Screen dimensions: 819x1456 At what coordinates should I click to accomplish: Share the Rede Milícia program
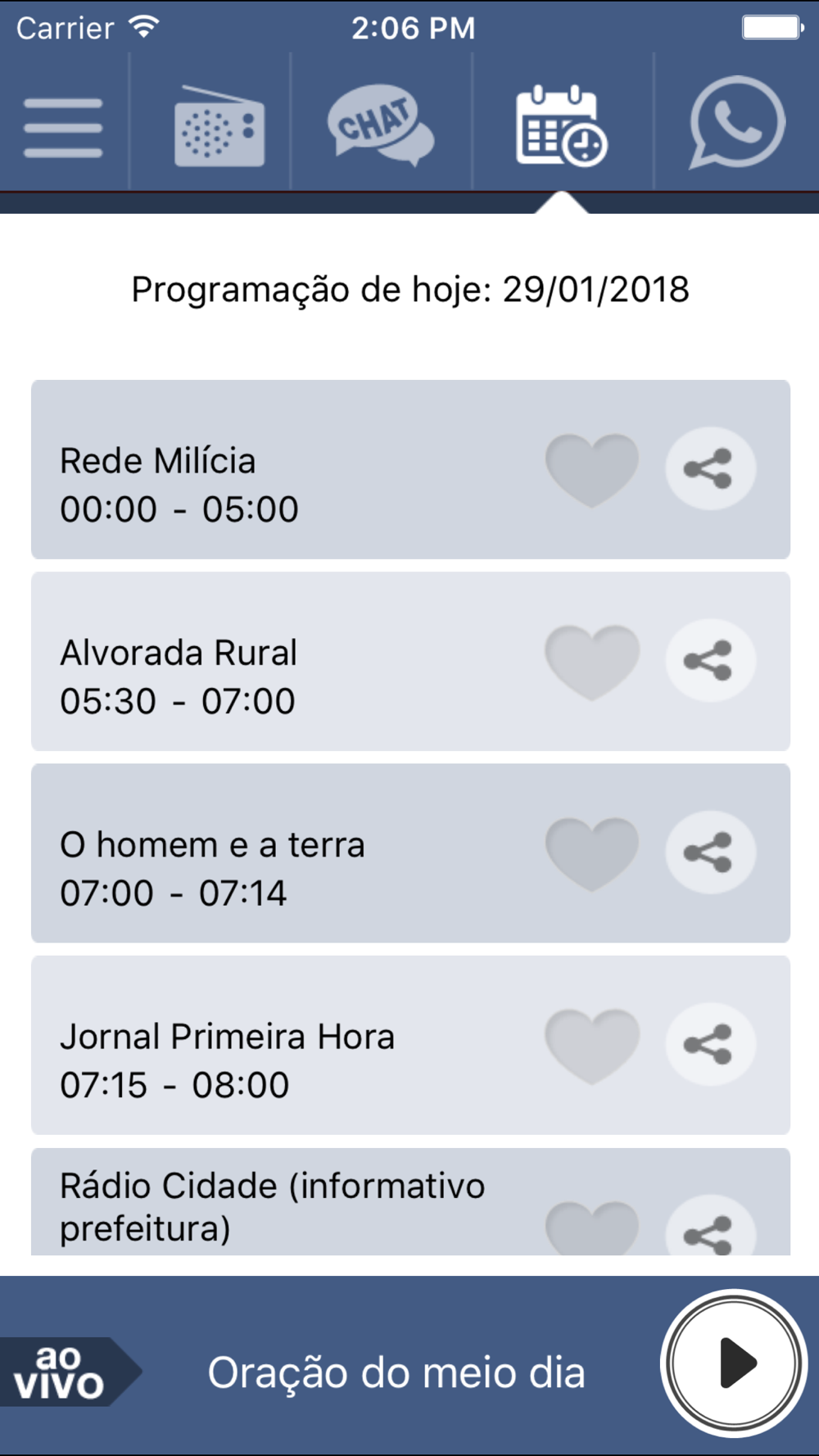tap(710, 469)
